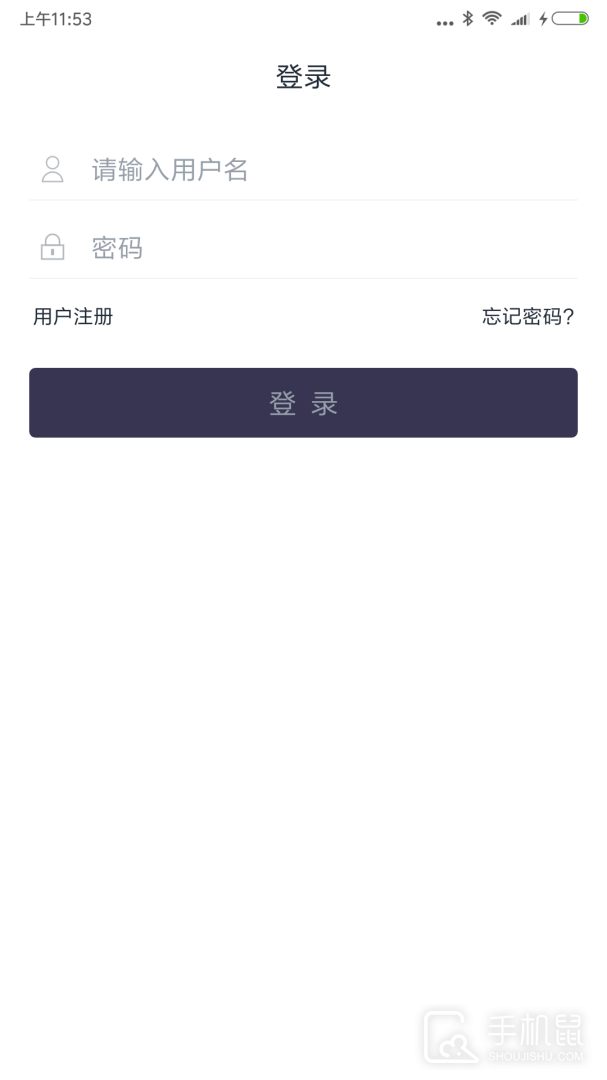This screenshot has width=607, height=1080.
Task: Tap the 登录 login button
Action: tap(303, 403)
